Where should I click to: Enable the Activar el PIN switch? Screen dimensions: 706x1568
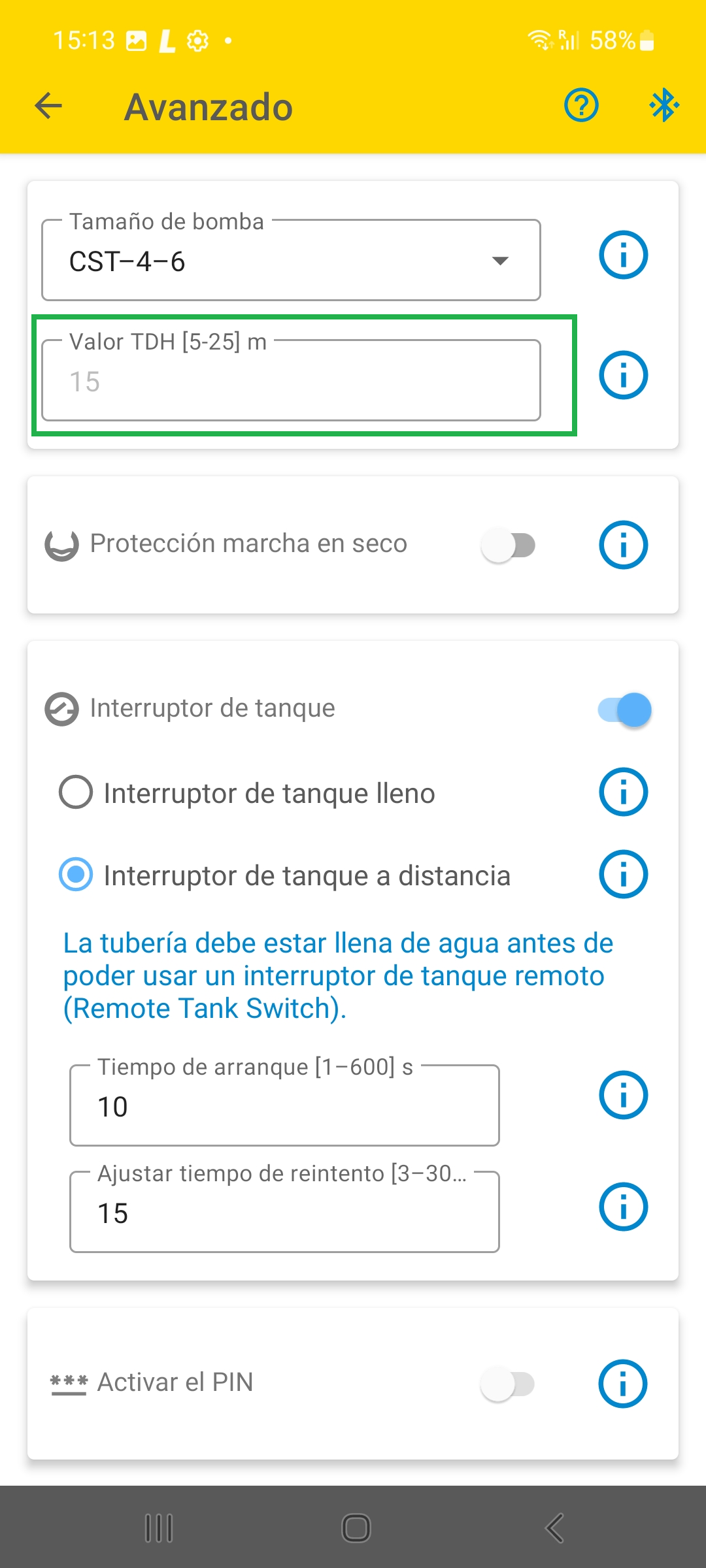[x=508, y=1384]
